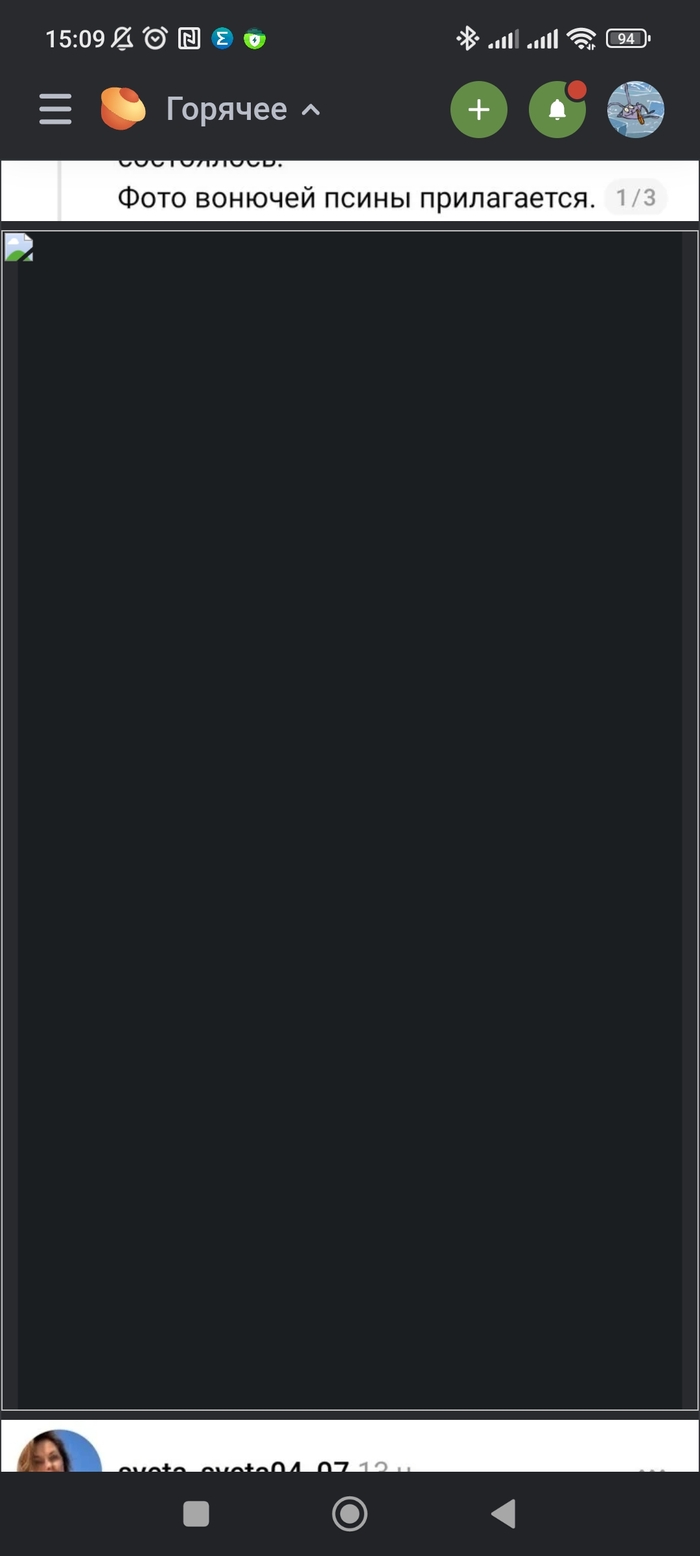700x1556 pixels.
Task: Open the profile avatar in header
Action: coord(636,109)
